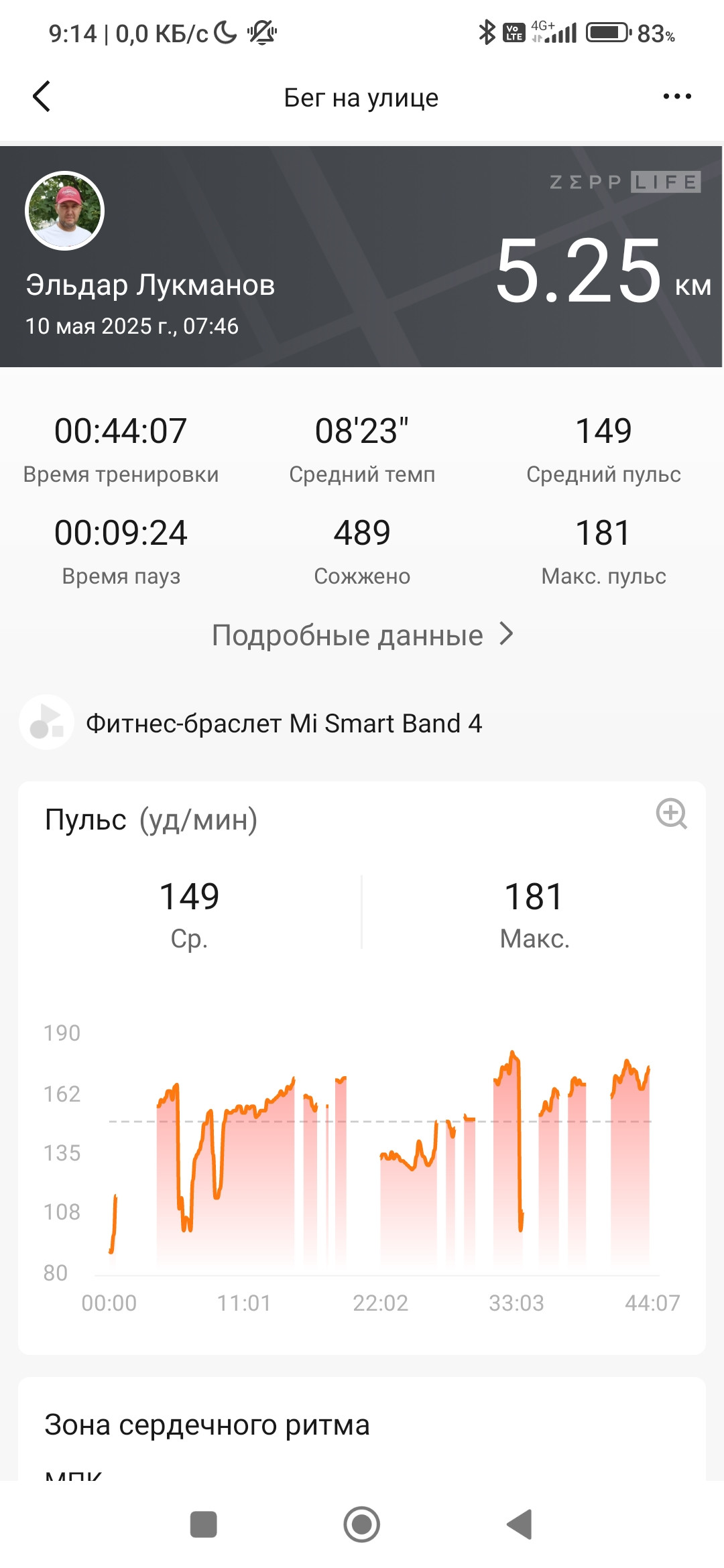Open the three-dot overflow menu
This screenshot has width=724, height=1568.
pos(677,96)
